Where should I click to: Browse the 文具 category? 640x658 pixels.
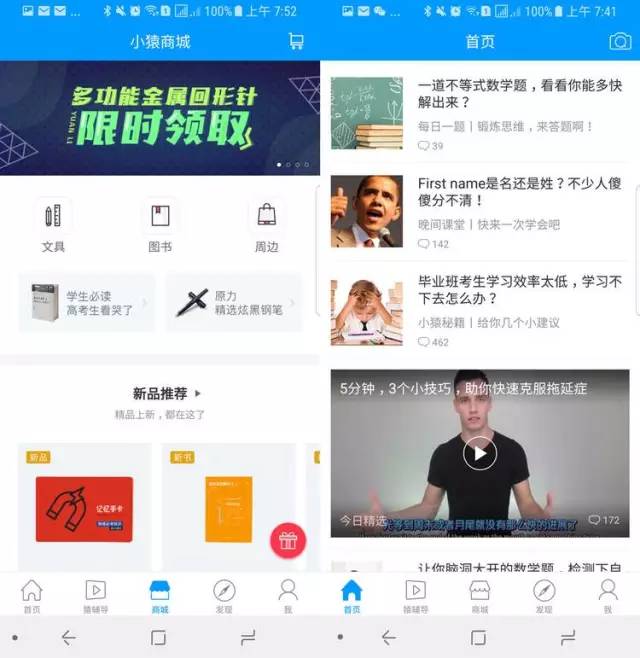point(53,225)
